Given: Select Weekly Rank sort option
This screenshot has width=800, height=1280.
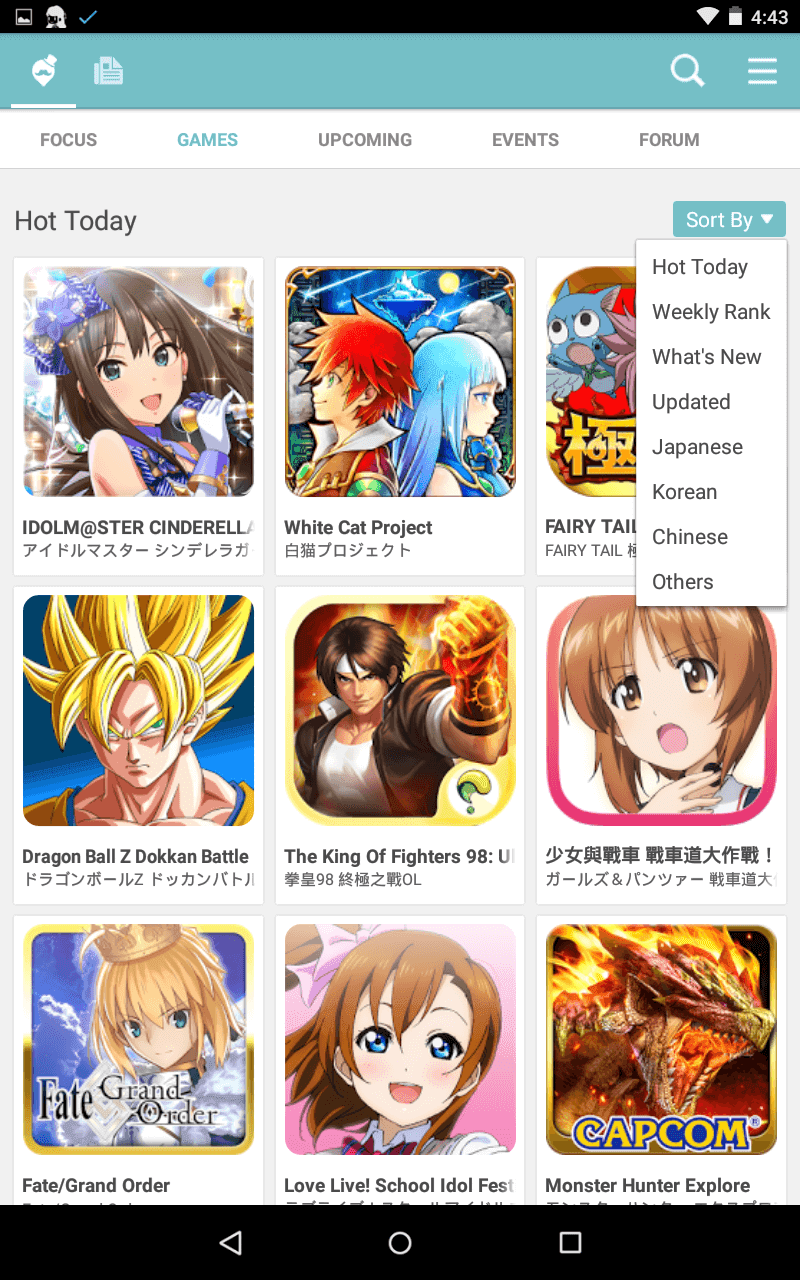Looking at the screenshot, I should (x=711, y=312).
